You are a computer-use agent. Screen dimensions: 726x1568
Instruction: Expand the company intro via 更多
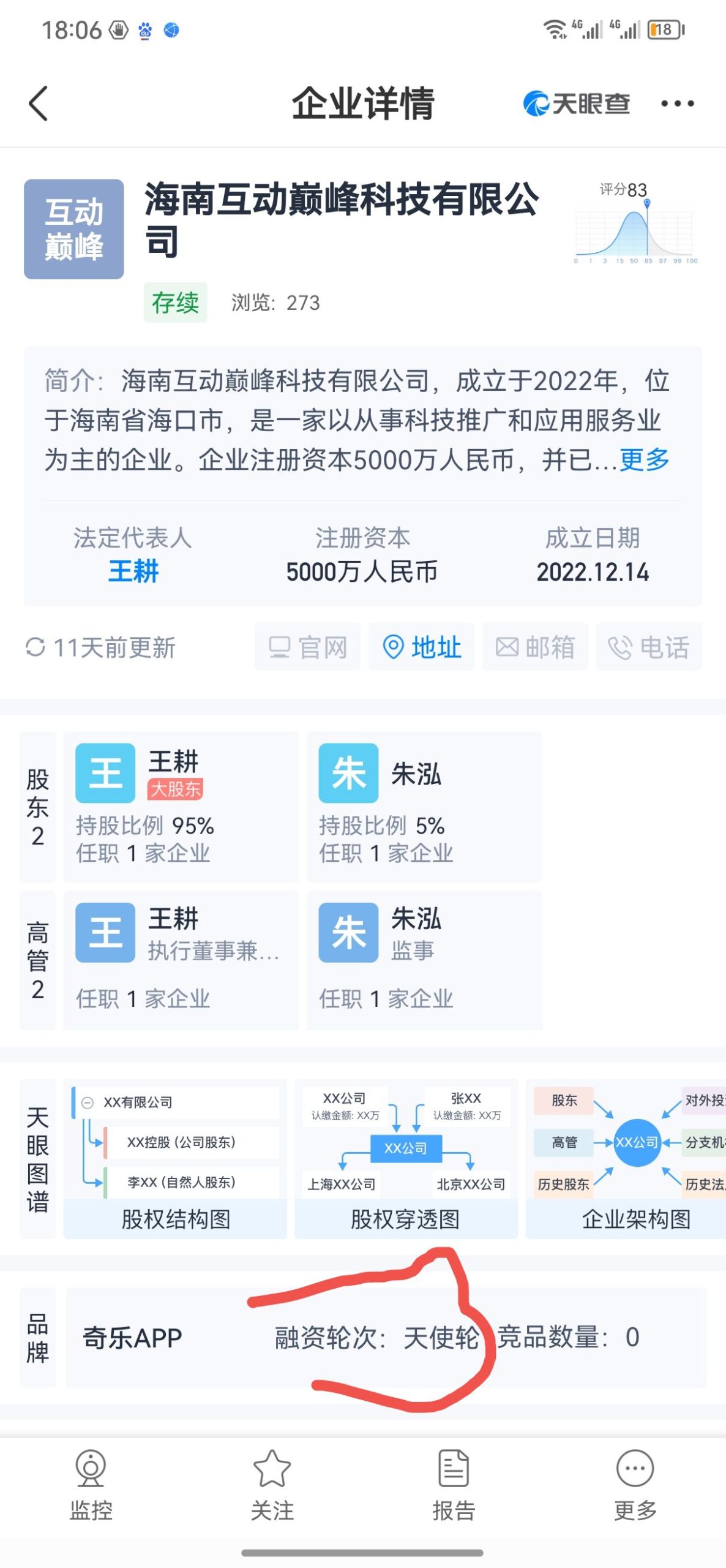(x=644, y=459)
